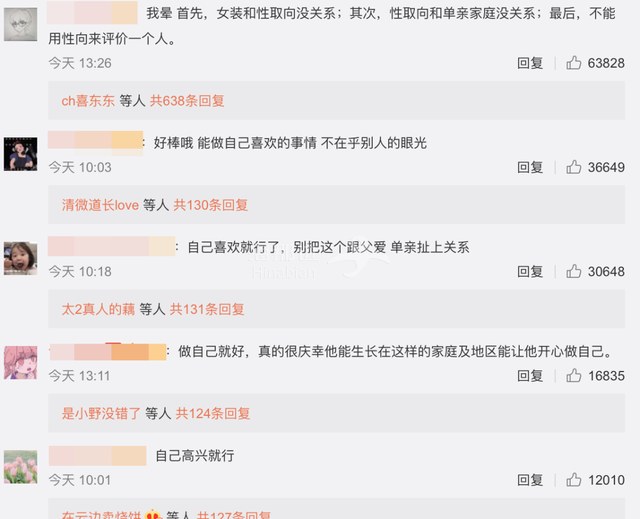The image size is (640, 519).
Task: Reply to the comment posted at 10:01
Action: pos(530,480)
